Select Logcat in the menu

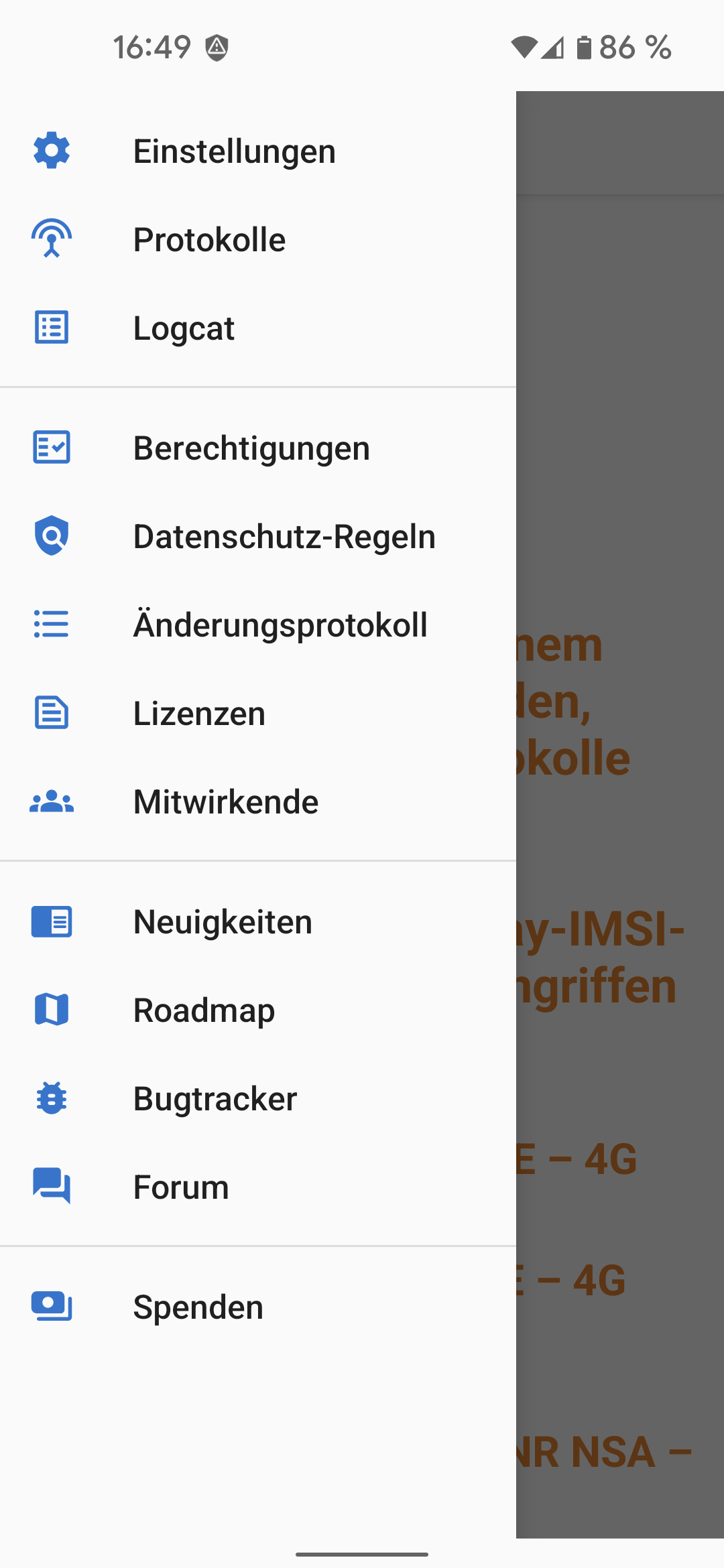258,328
